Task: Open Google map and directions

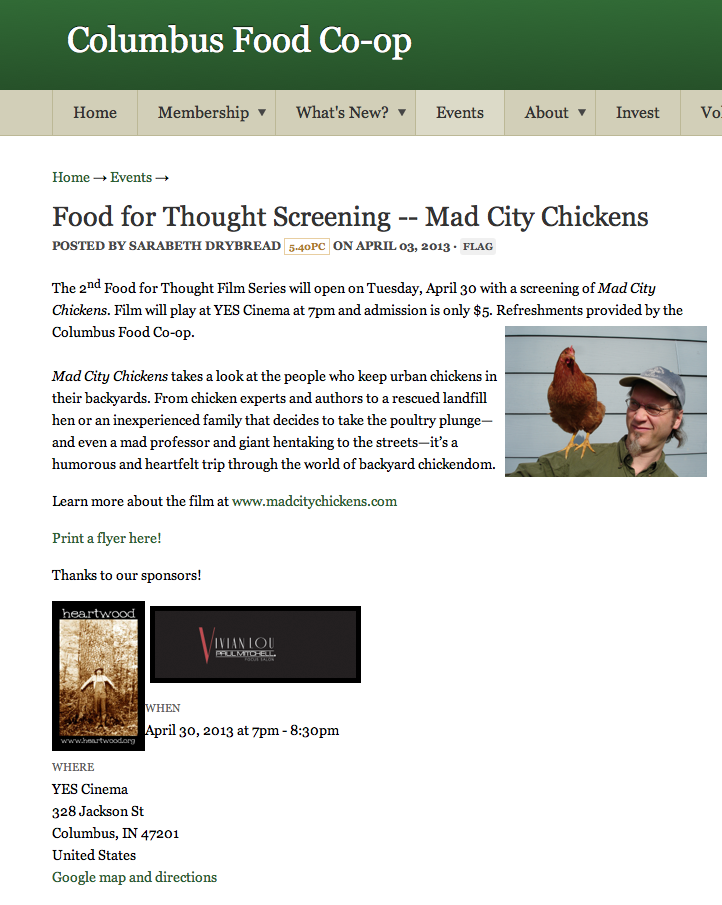Action: point(134,877)
